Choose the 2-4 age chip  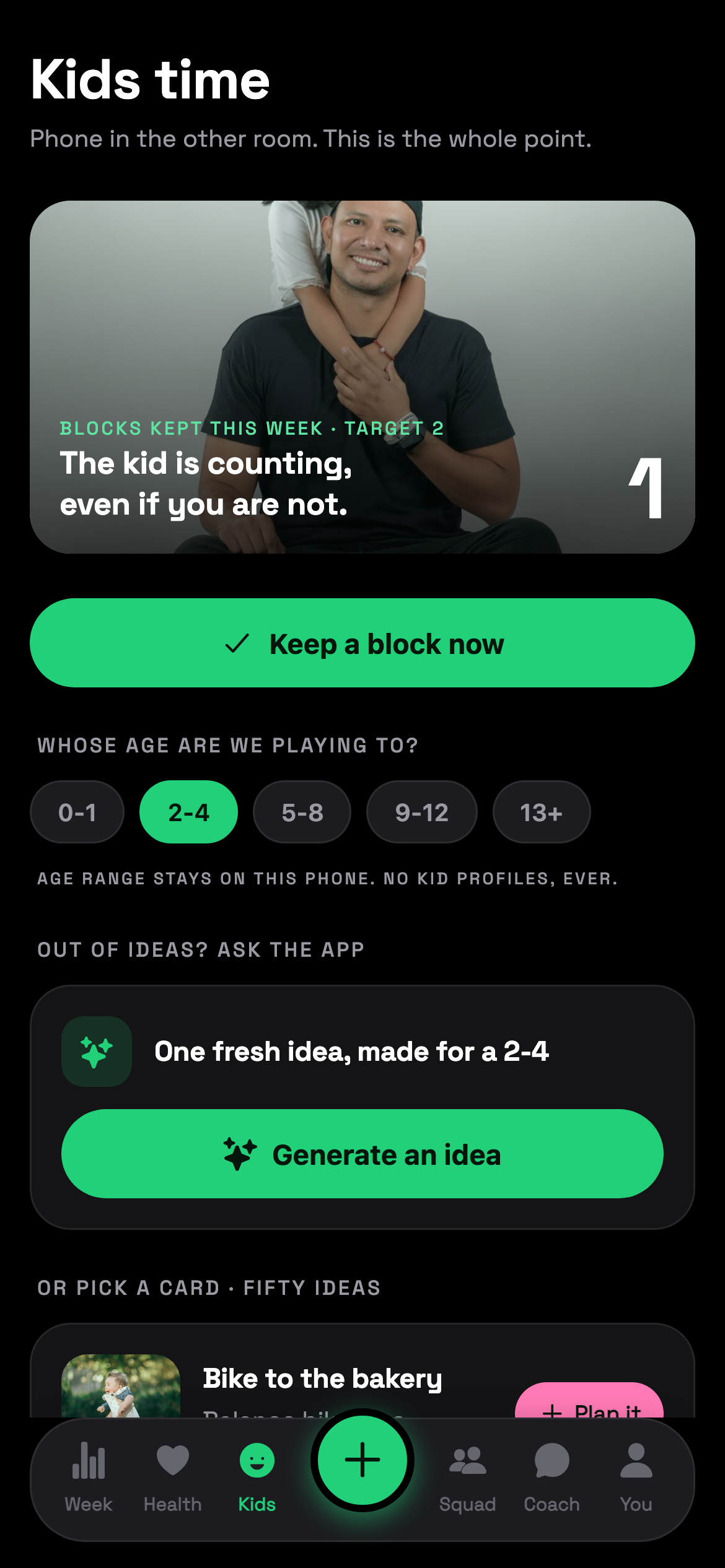(x=188, y=812)
